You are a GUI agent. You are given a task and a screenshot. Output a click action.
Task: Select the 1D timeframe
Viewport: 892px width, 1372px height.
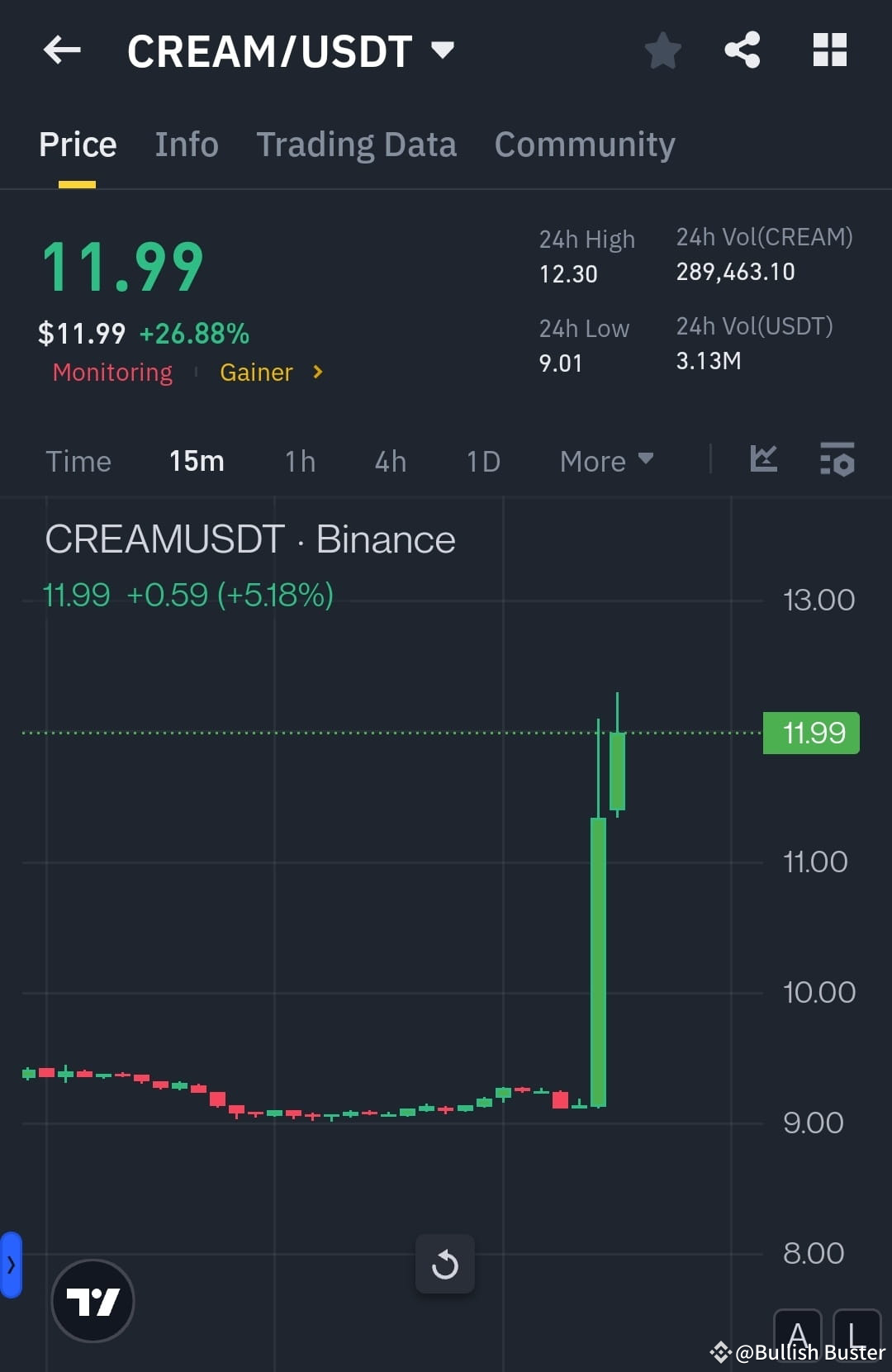click(482, 461)
